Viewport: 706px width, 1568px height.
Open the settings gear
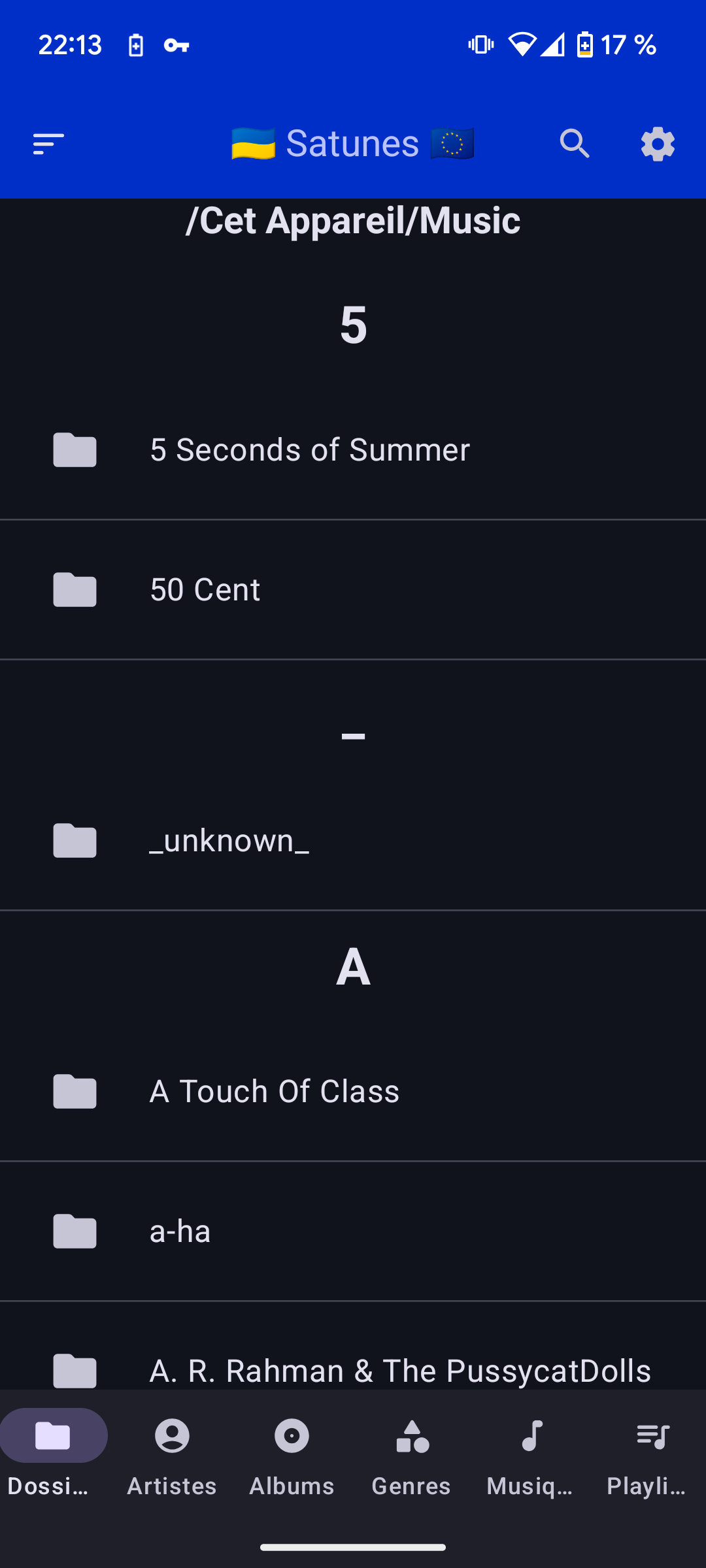658,144
